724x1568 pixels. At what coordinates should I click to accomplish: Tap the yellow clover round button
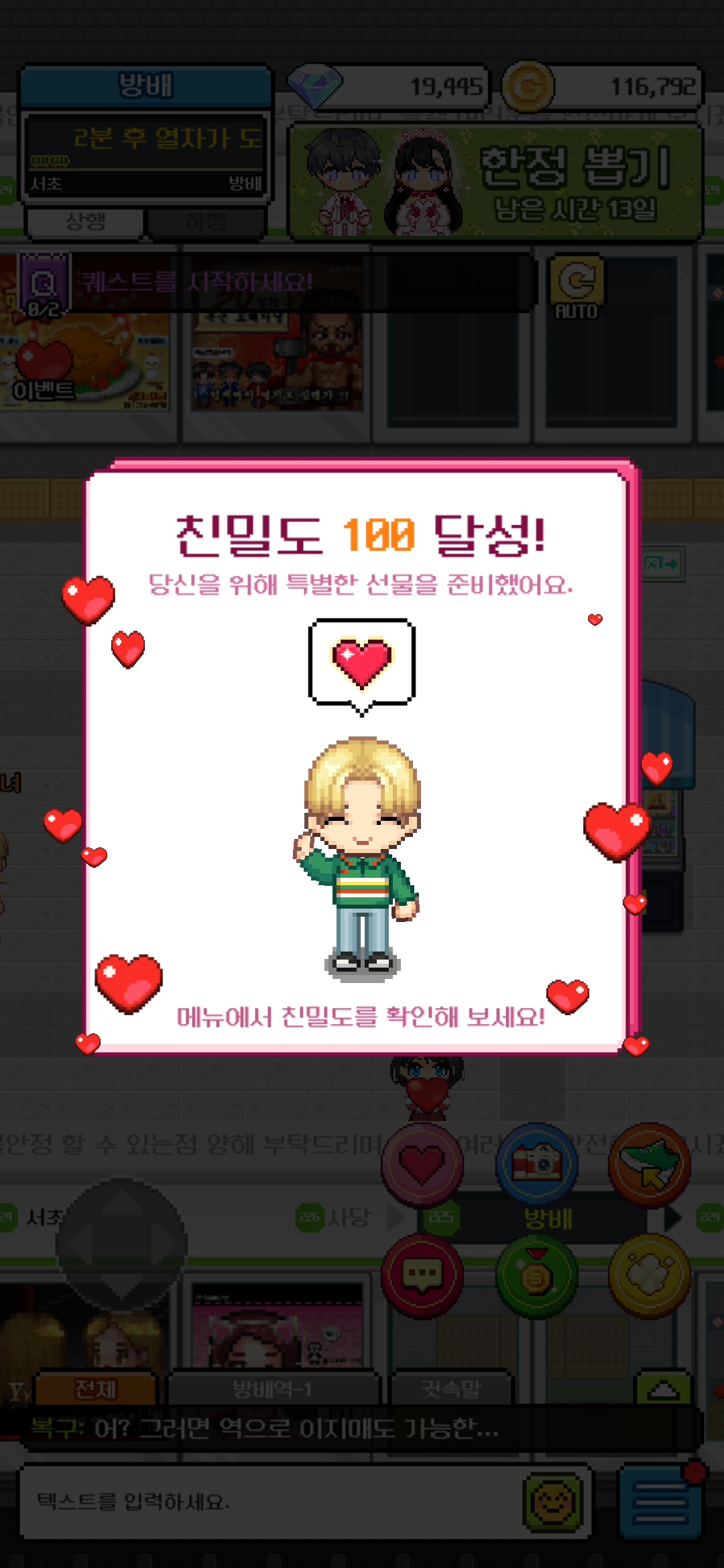click(649, 1275)
